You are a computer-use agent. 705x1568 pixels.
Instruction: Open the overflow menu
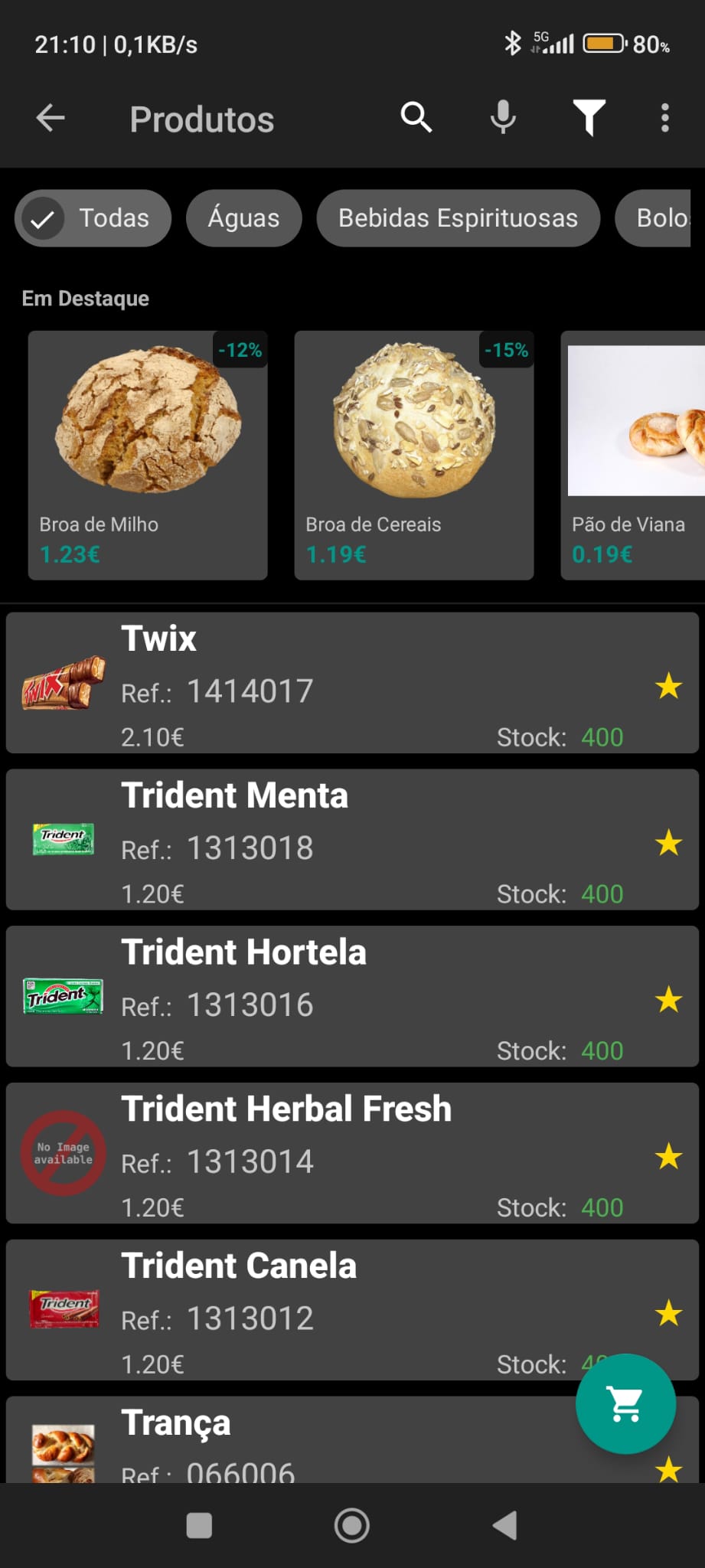point(664,118)
